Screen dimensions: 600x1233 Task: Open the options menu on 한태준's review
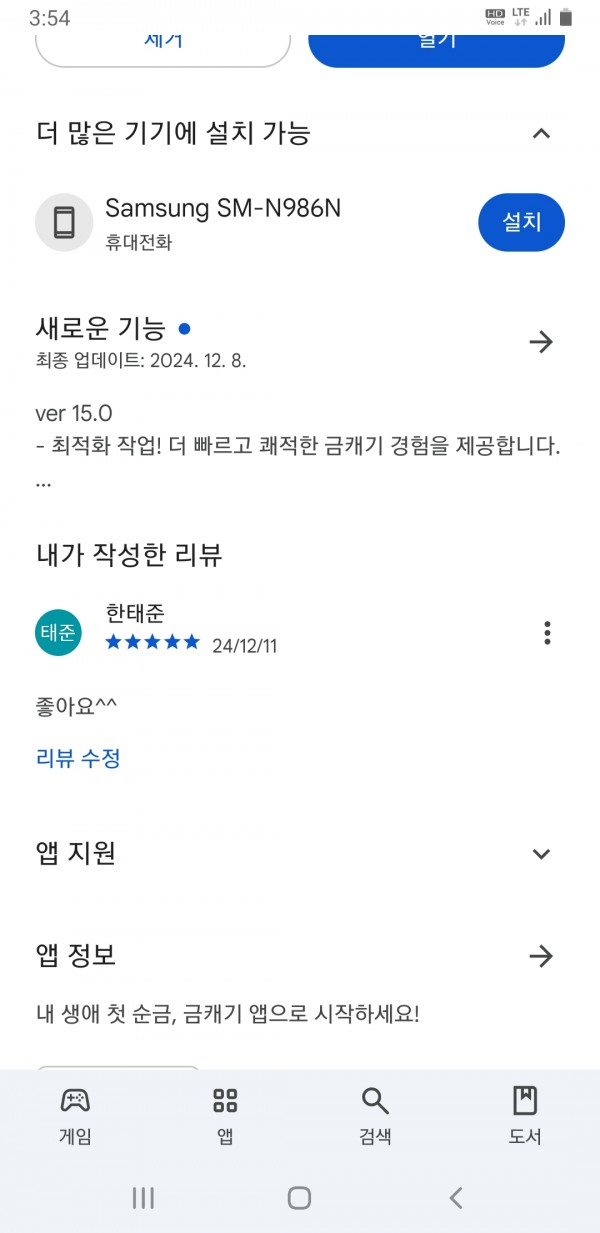547,632
